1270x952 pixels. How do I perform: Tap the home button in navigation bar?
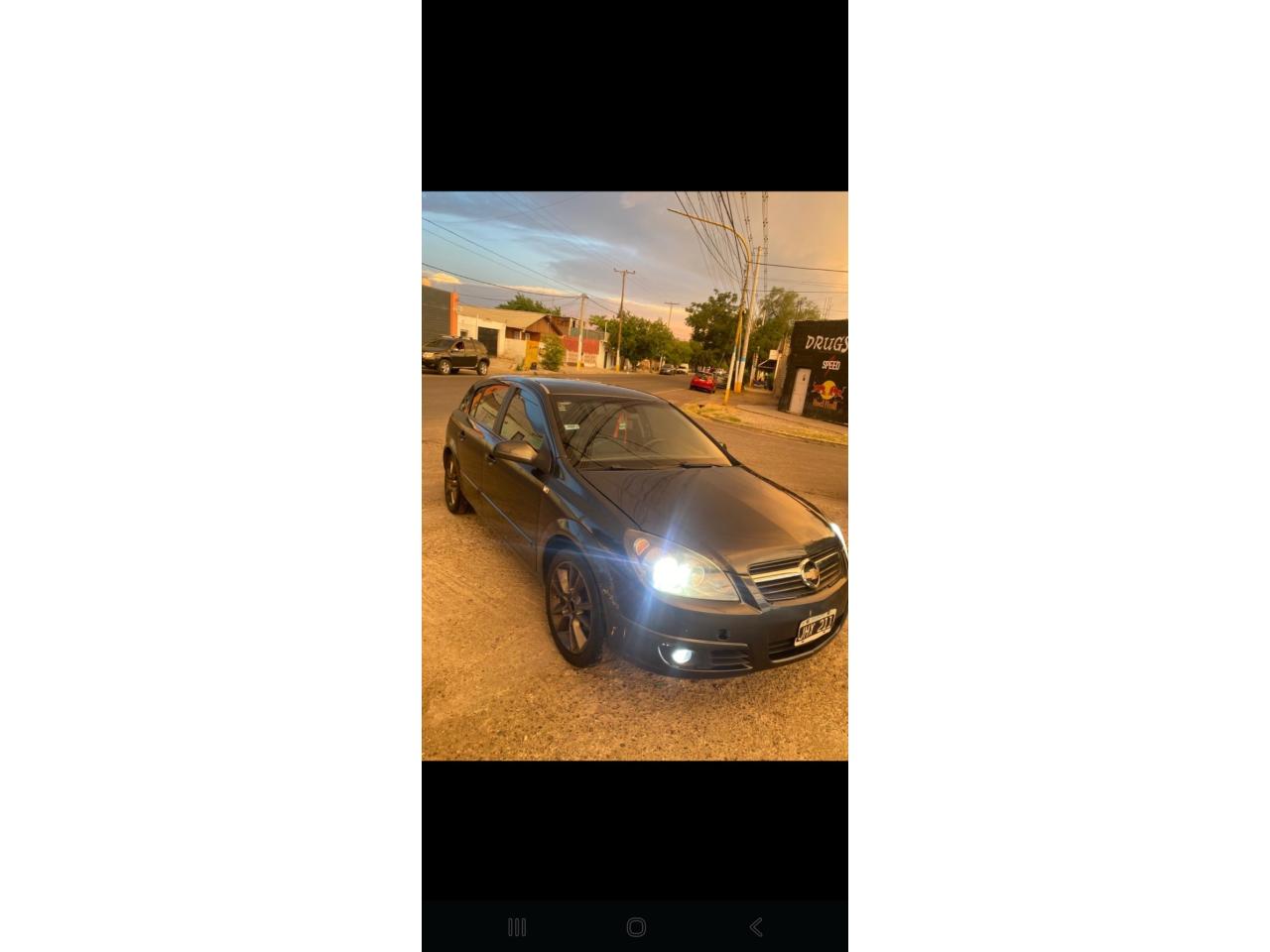(636, 927)
